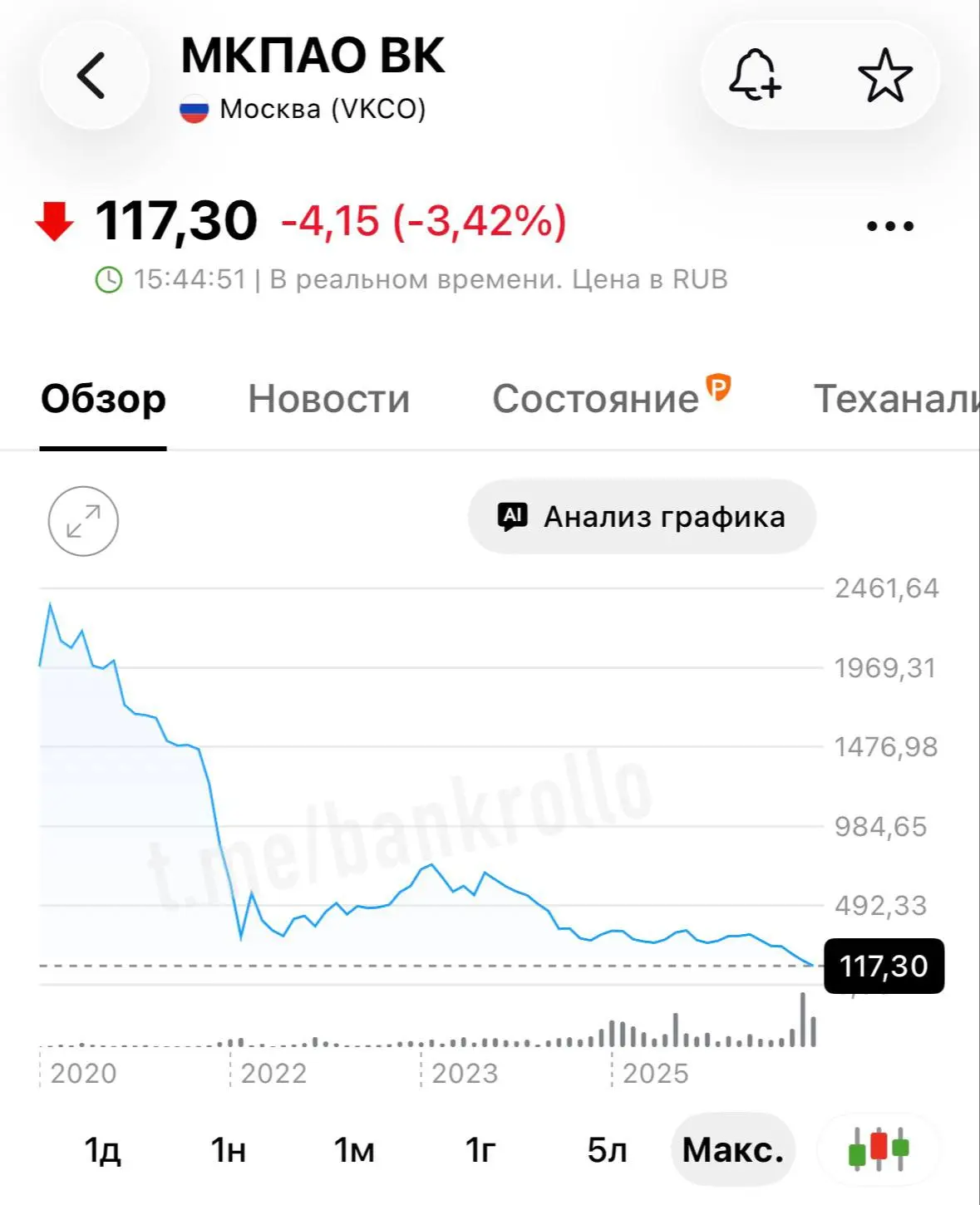Add VKCO to favorites with star
980x1205 pixels.
coord(885,76)
